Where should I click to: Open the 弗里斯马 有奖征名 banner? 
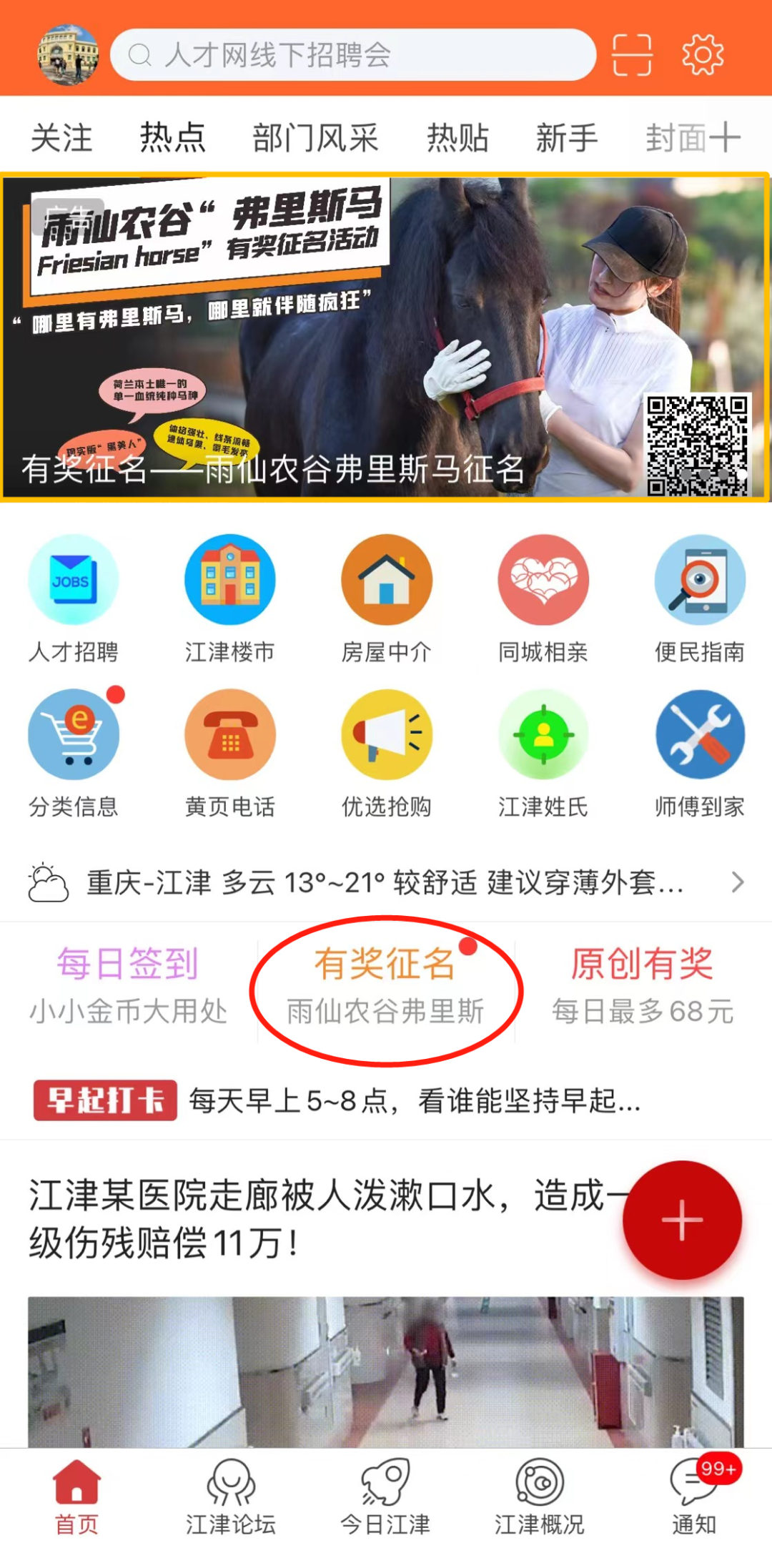386,337
